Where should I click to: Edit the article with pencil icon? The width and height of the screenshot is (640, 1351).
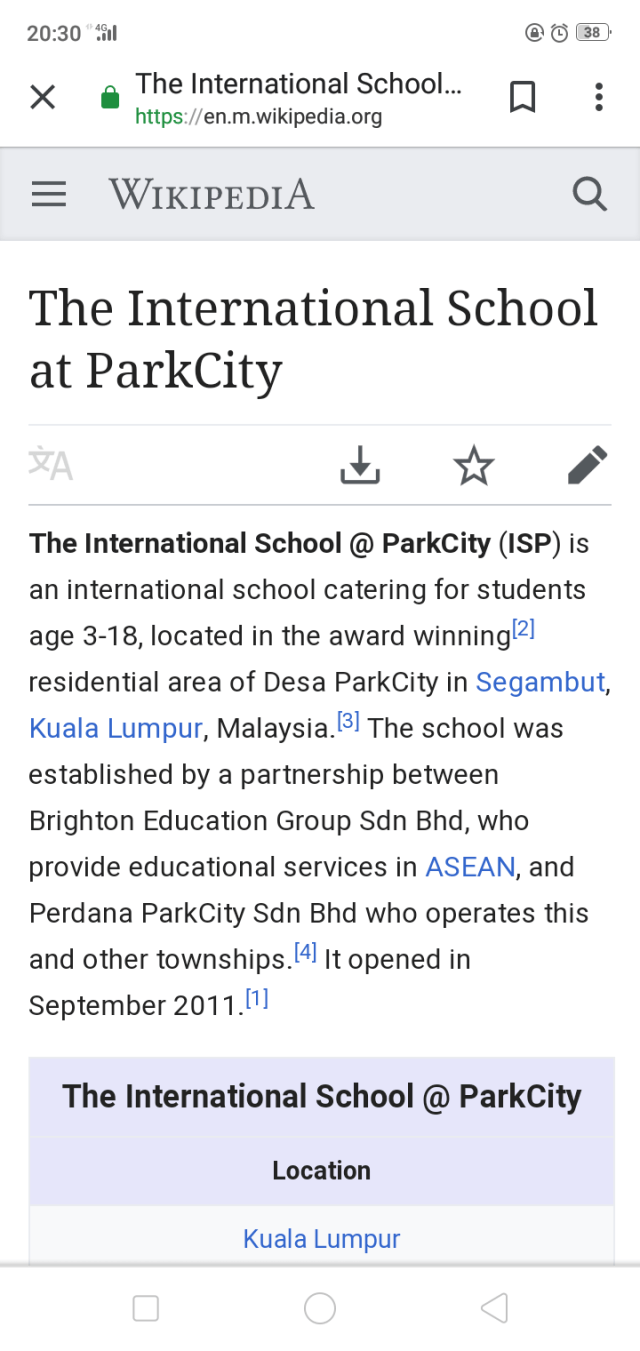point(587,465)
